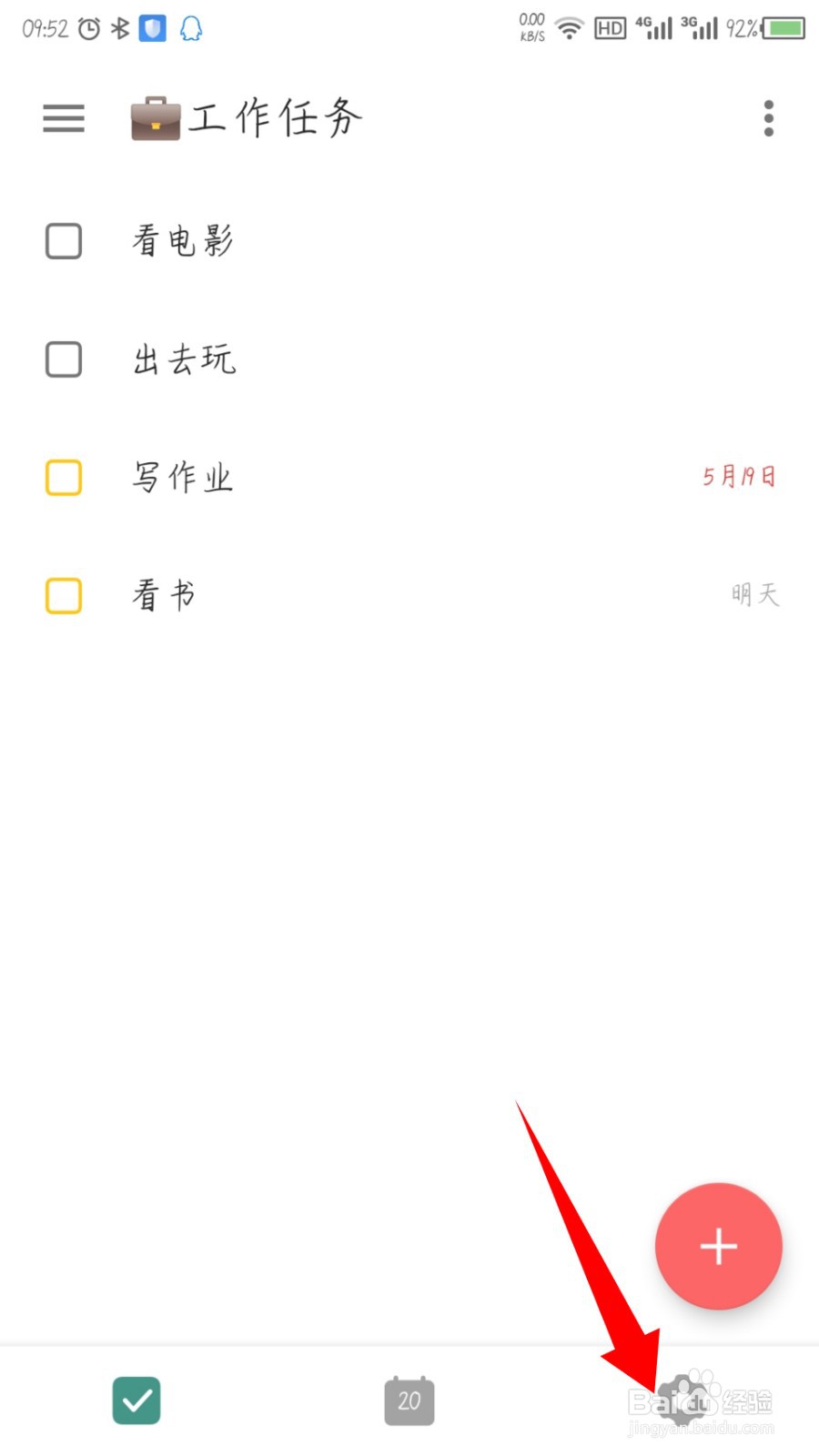Image resolution: width=819 pixels, height=1456 pixels.
Task: Click the briefcase icon next to 工作任务
Action: [x=155, y=118]
